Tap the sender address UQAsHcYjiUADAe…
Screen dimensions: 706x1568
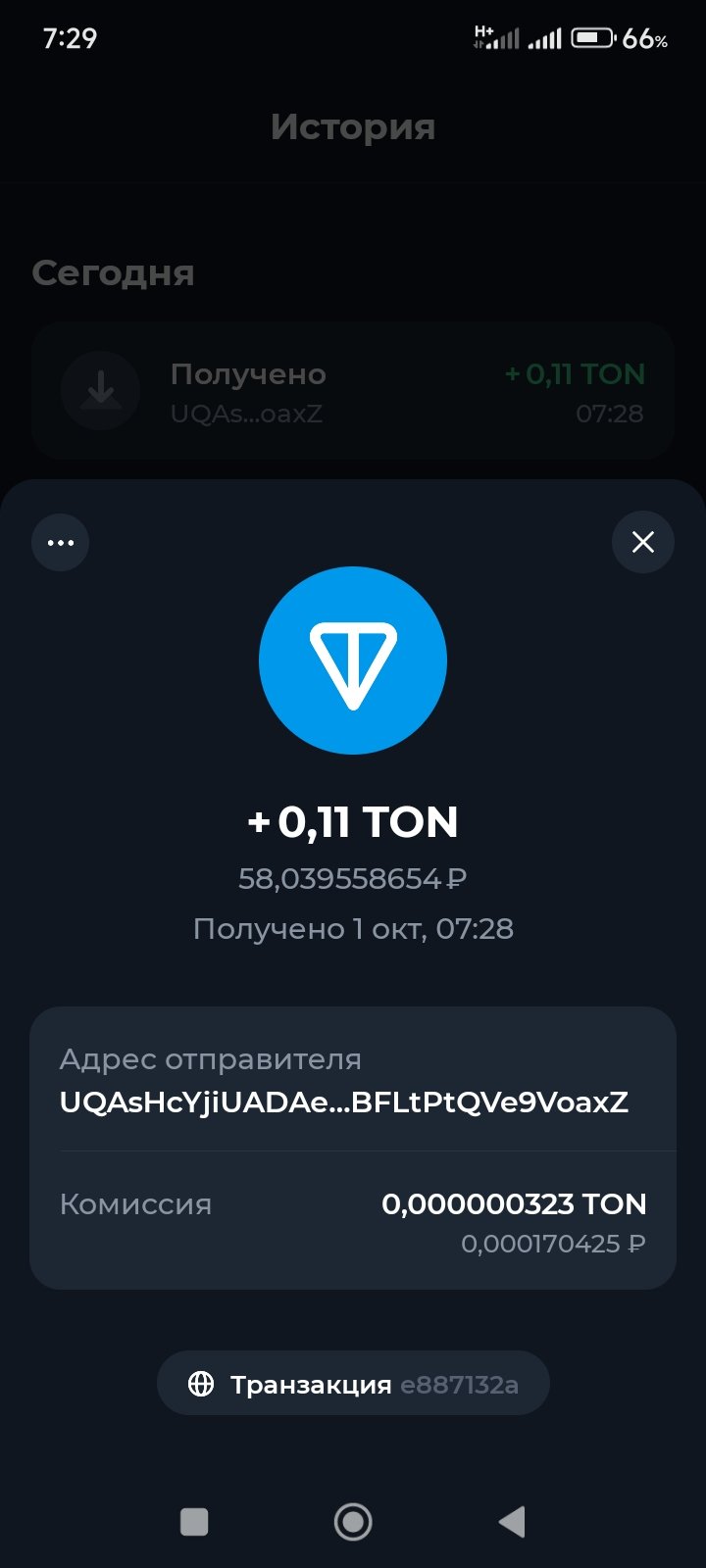(x=344, y=1102)
